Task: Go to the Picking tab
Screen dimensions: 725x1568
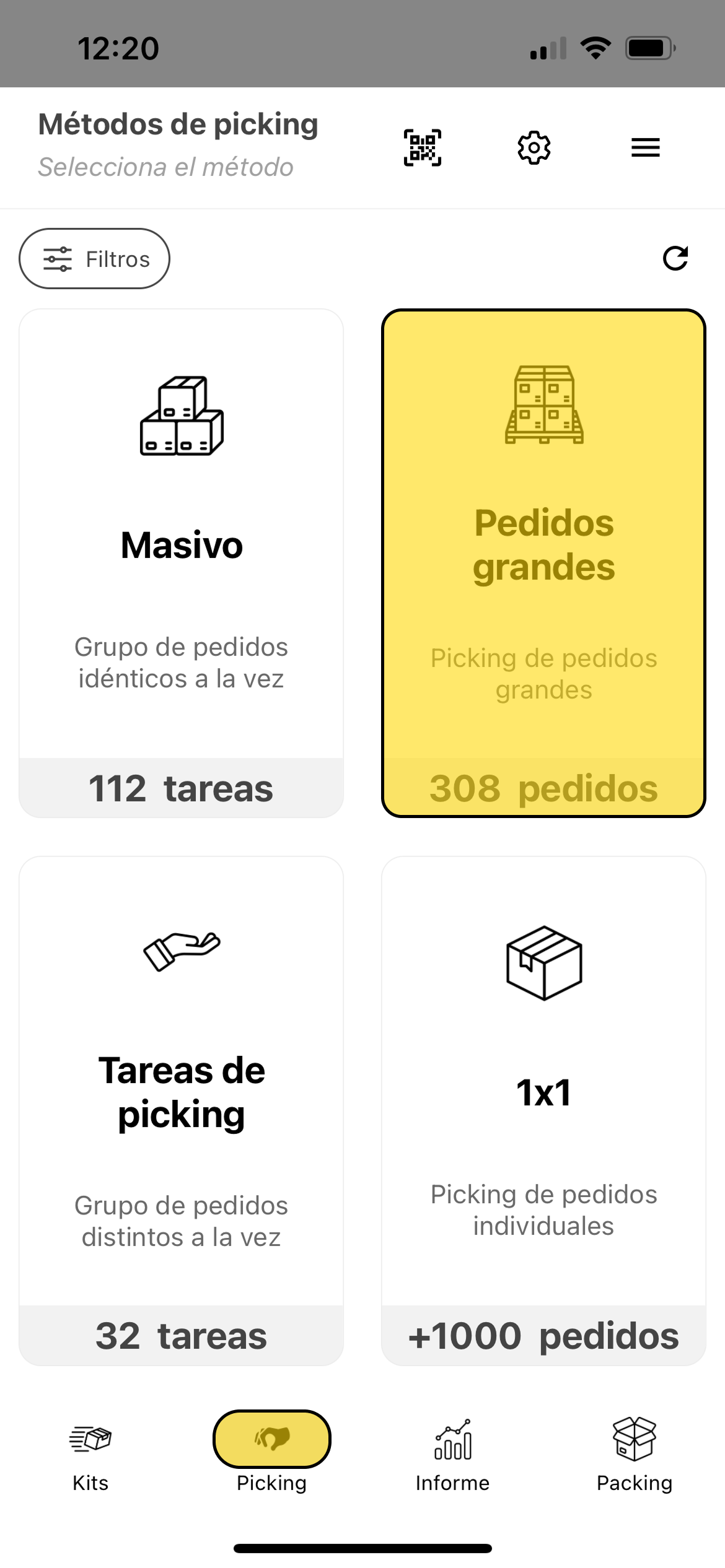Action: tap(271, 1454)
